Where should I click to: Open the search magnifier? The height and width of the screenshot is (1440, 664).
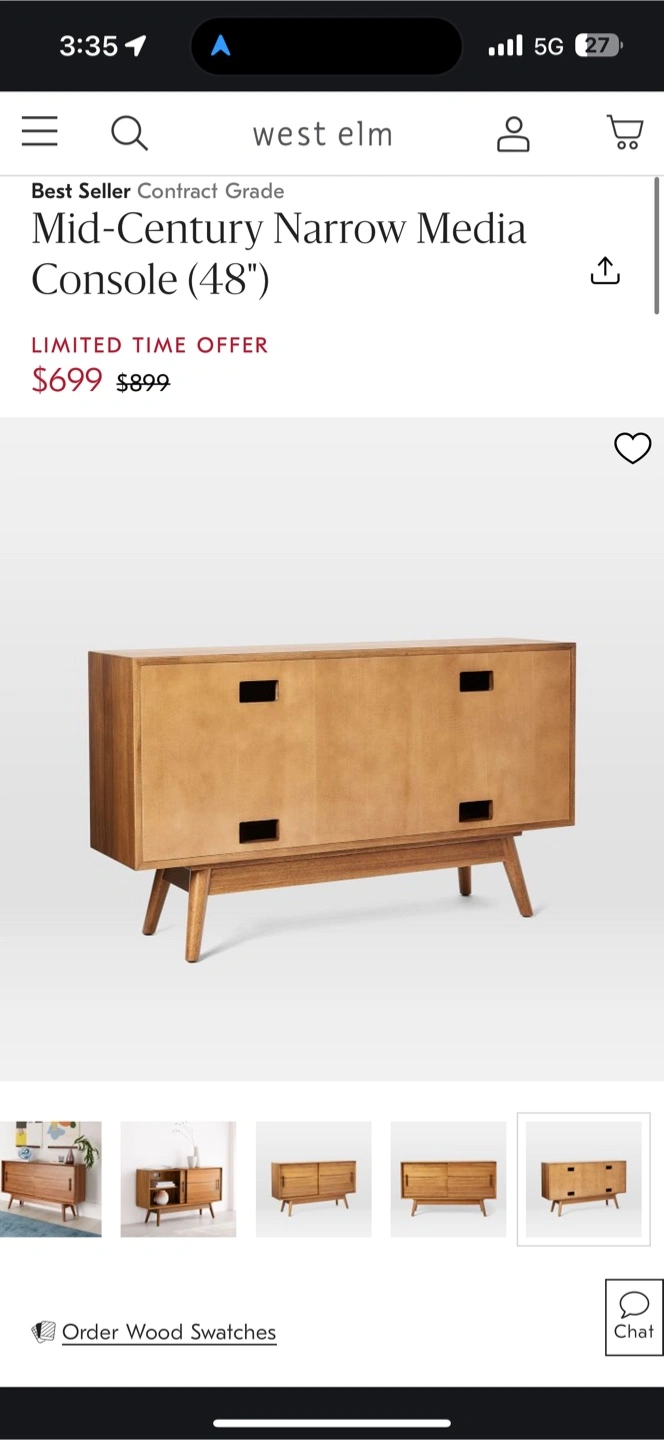pos(129,132)
